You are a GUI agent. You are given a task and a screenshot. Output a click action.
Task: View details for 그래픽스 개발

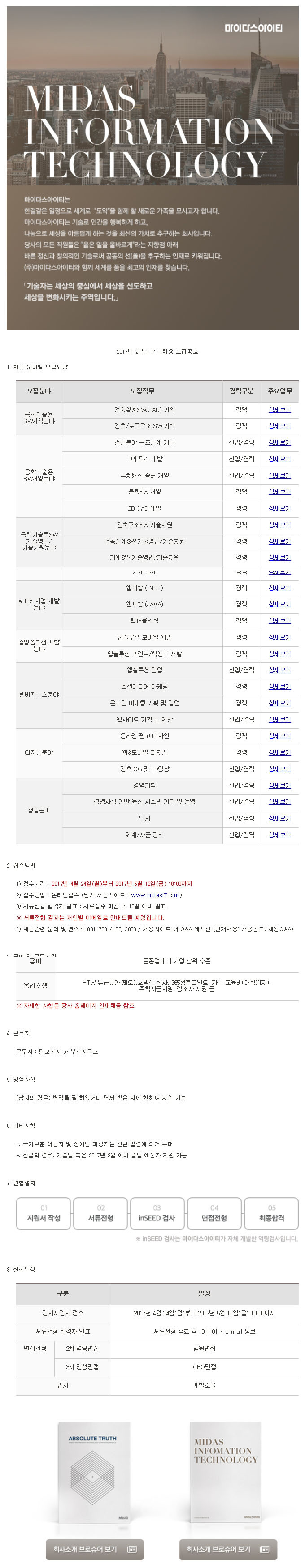pos(279,459)
